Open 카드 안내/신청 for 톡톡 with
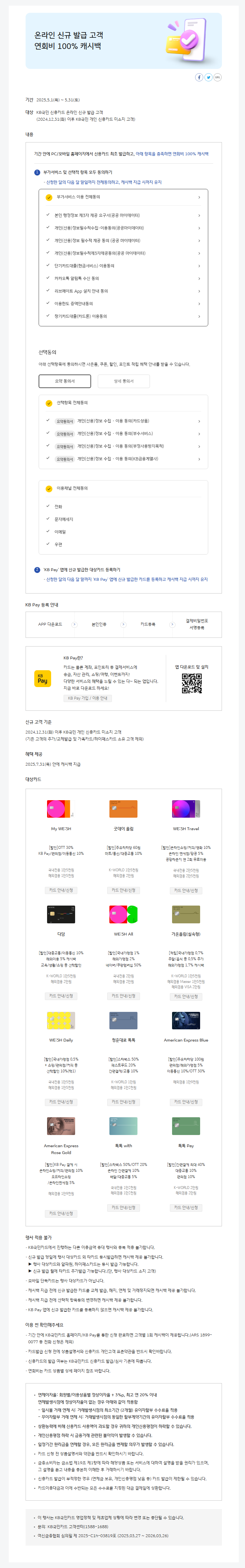 (x=123, y=1207)
